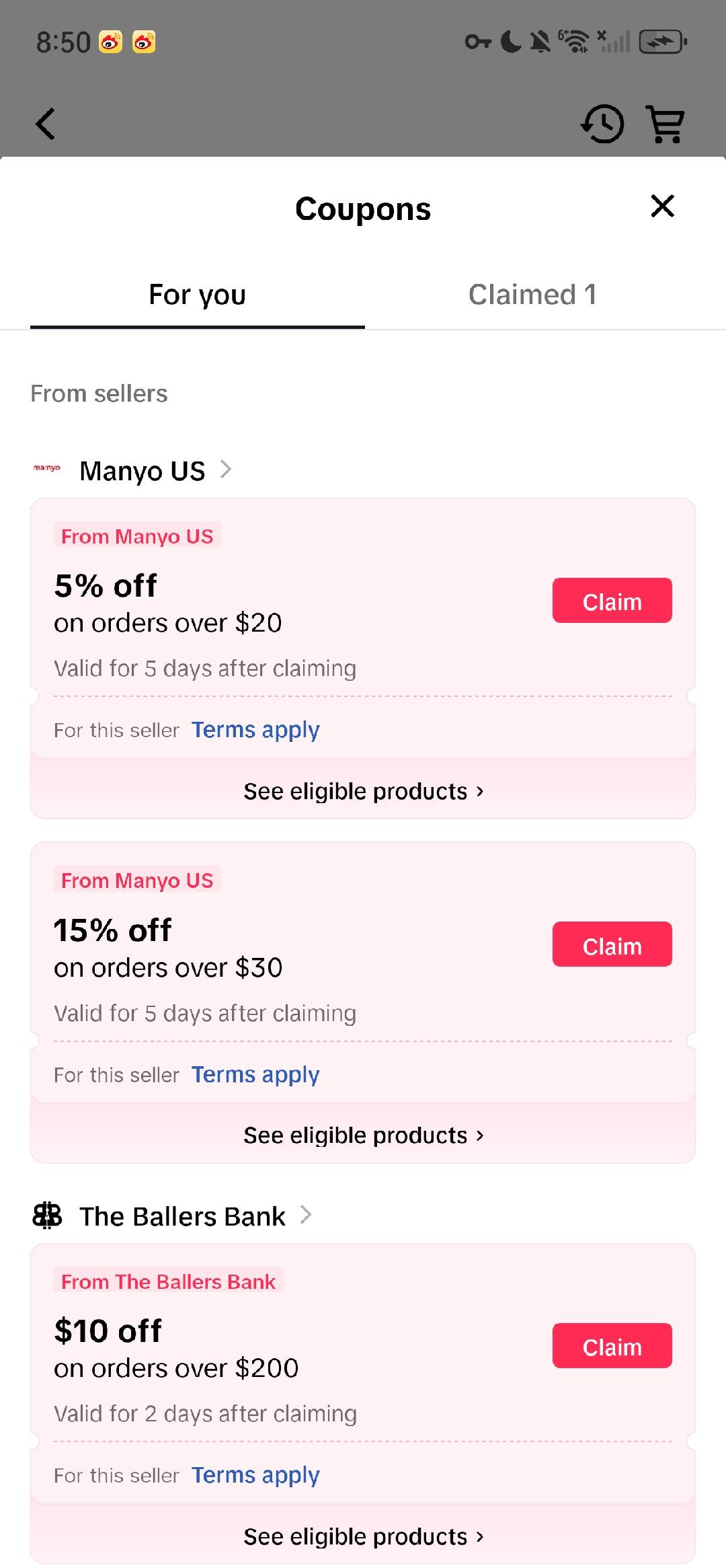Image resolution: width=726 pixels, height=1568 pixels.
Task: See eligible products for $10 off coupon
Action: (363, 1537)
